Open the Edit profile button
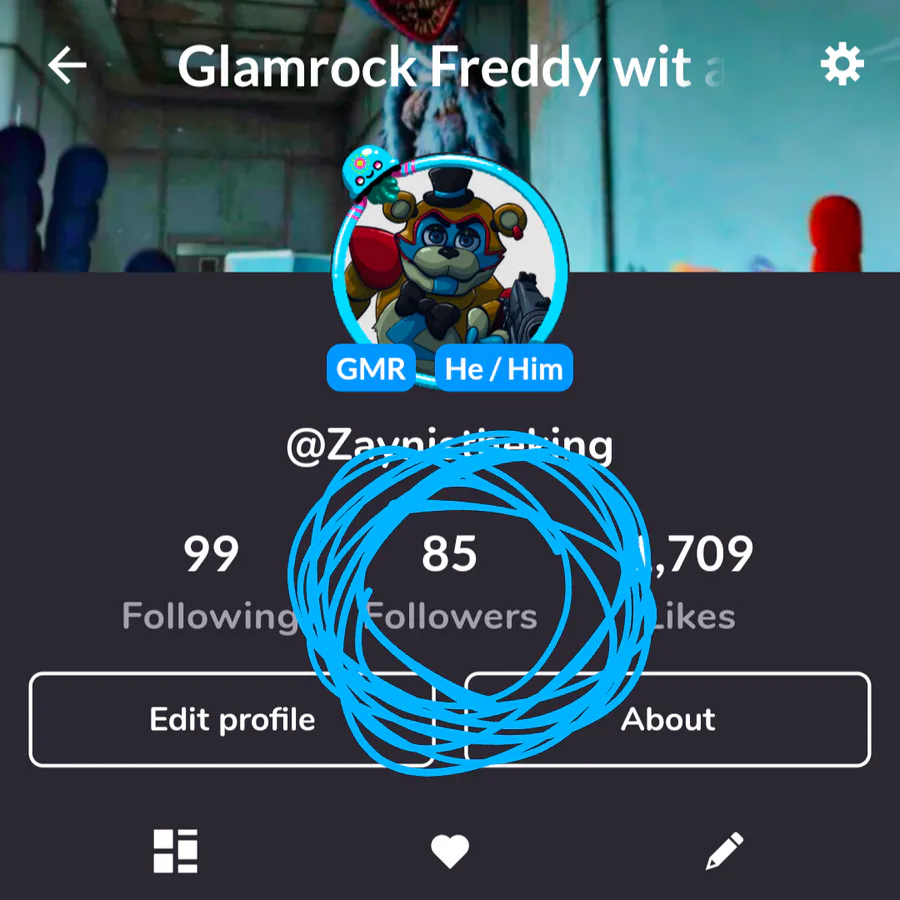Screen dimensions: 900x900 (232, 719)
